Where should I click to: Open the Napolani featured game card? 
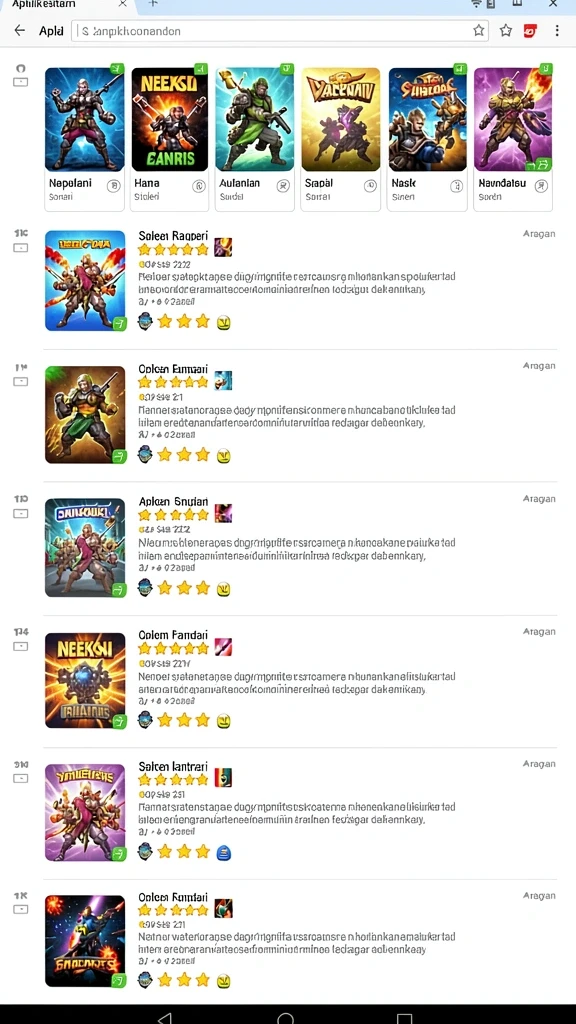pos(84,138)
